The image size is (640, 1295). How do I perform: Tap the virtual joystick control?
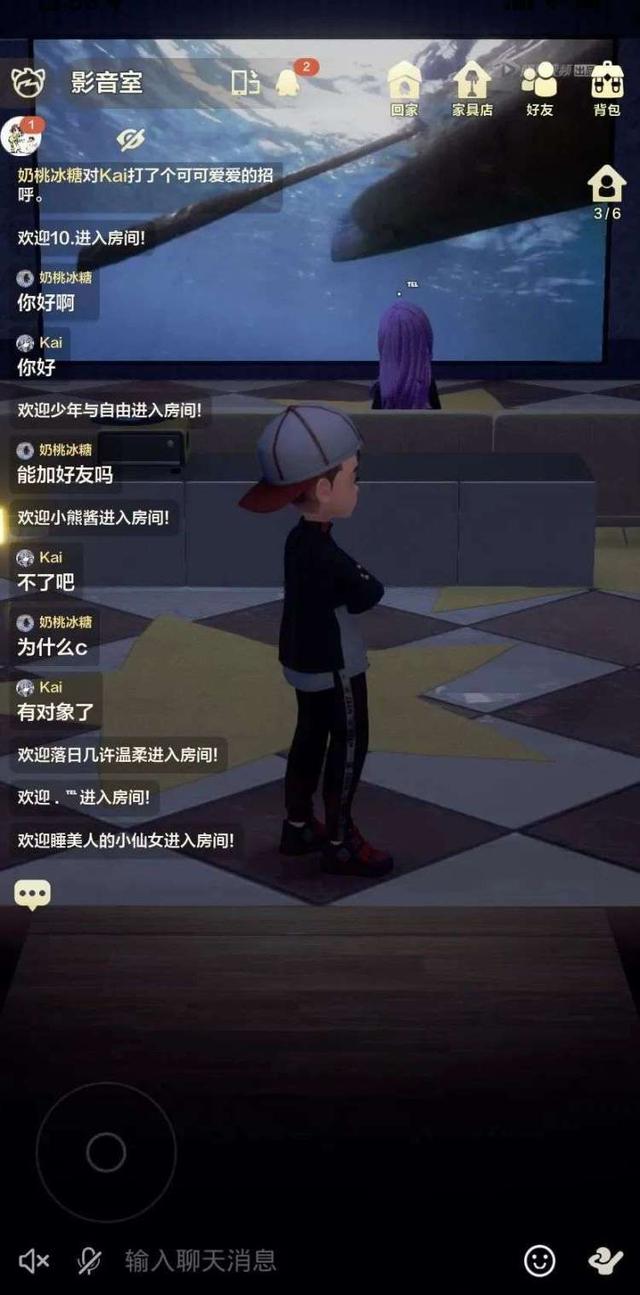coord(106,1152)
